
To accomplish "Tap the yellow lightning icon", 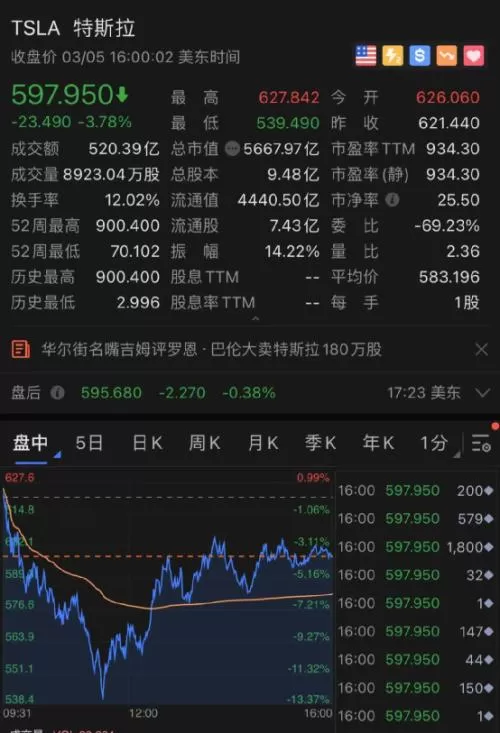I will [x=393, y=56].
